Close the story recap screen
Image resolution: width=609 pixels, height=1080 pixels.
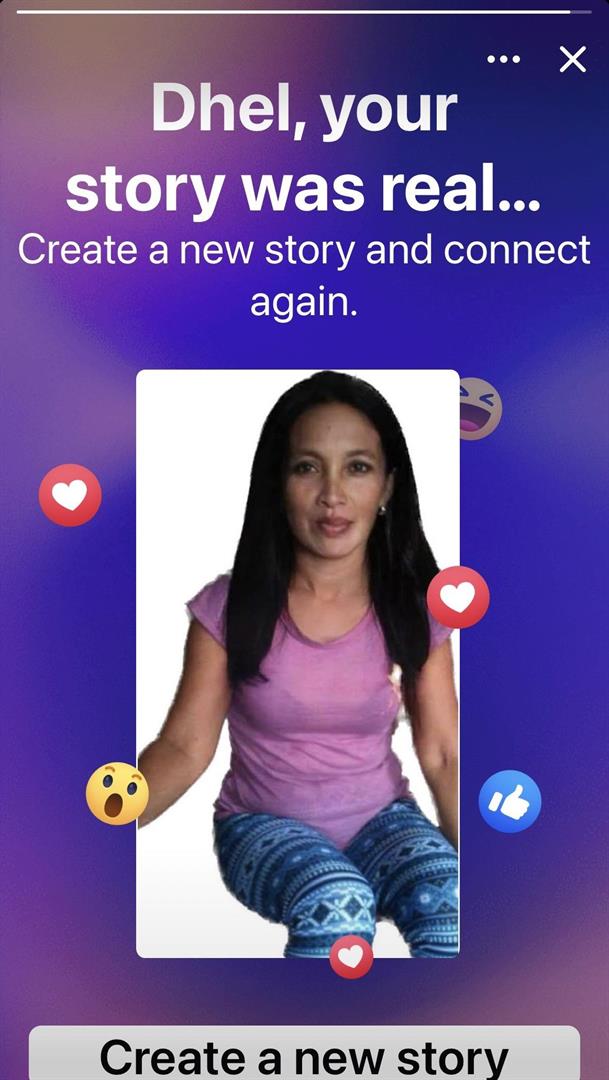(572, 60)
